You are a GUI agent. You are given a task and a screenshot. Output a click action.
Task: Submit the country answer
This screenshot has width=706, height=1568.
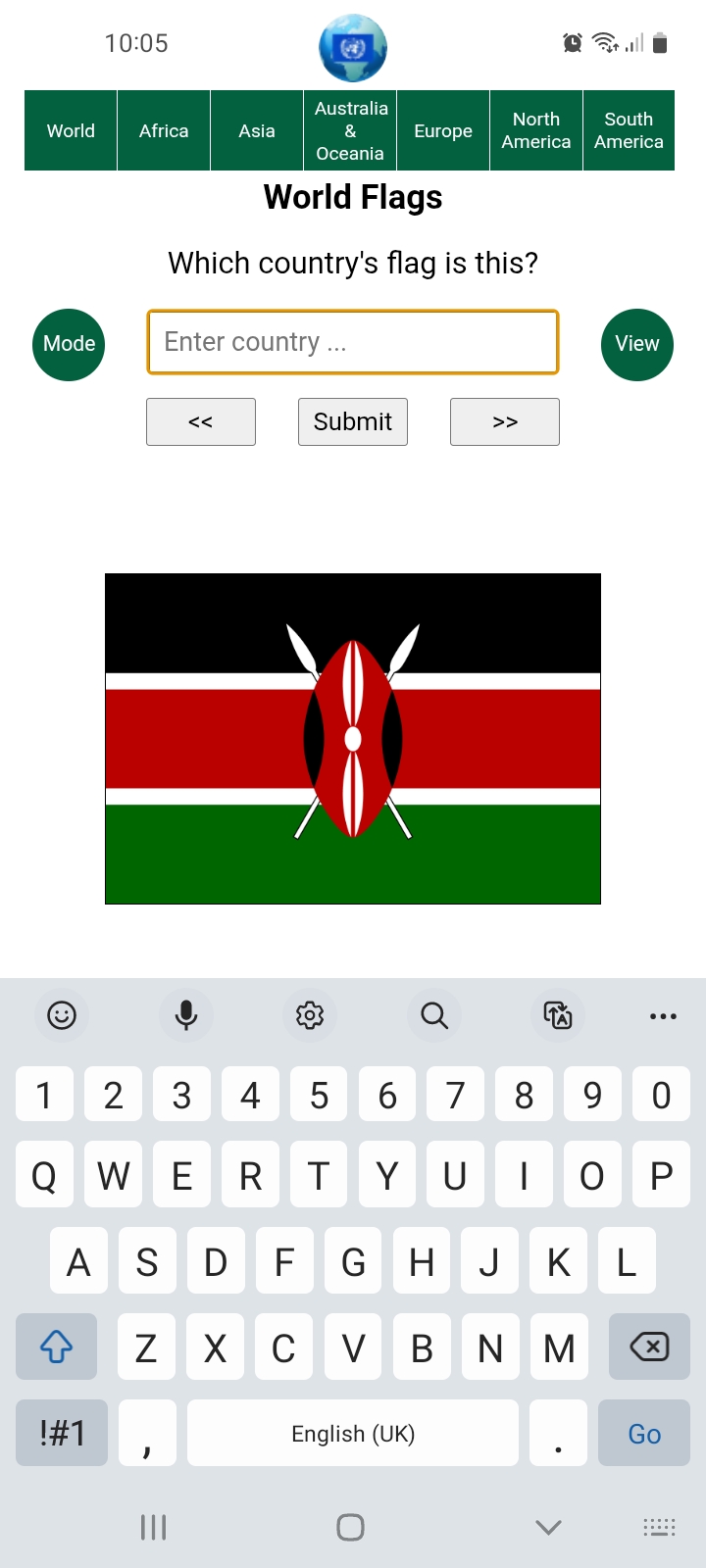353,421
